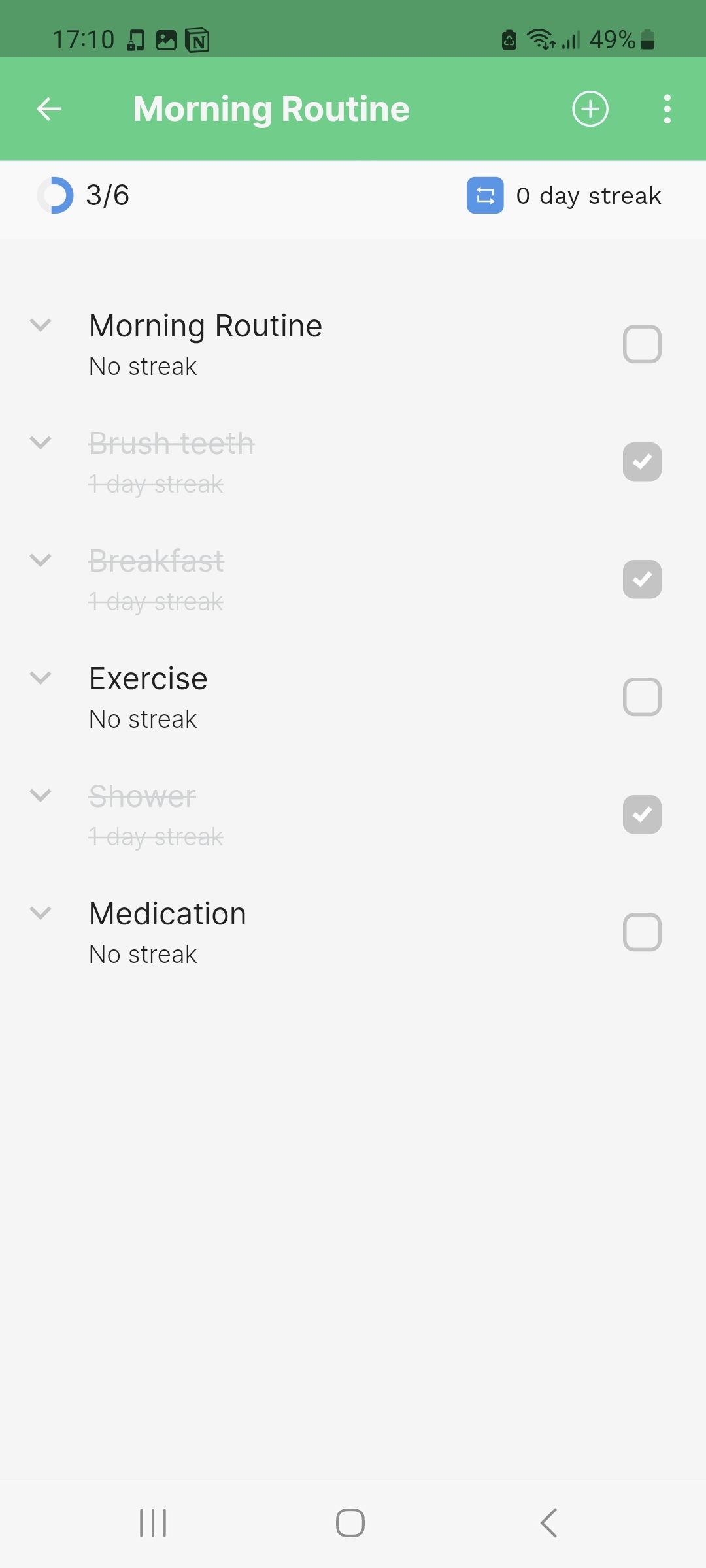
Task: Expand the Breakfast entry details
Action: pos(41,560)
